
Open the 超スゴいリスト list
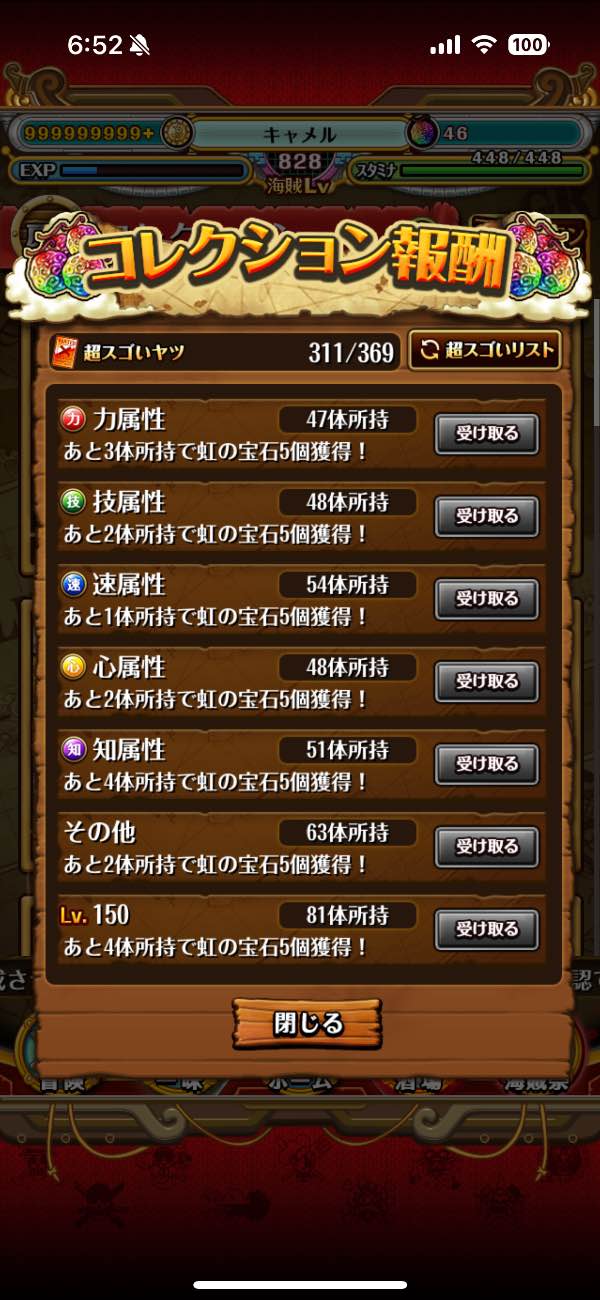[x=485, y=351]
